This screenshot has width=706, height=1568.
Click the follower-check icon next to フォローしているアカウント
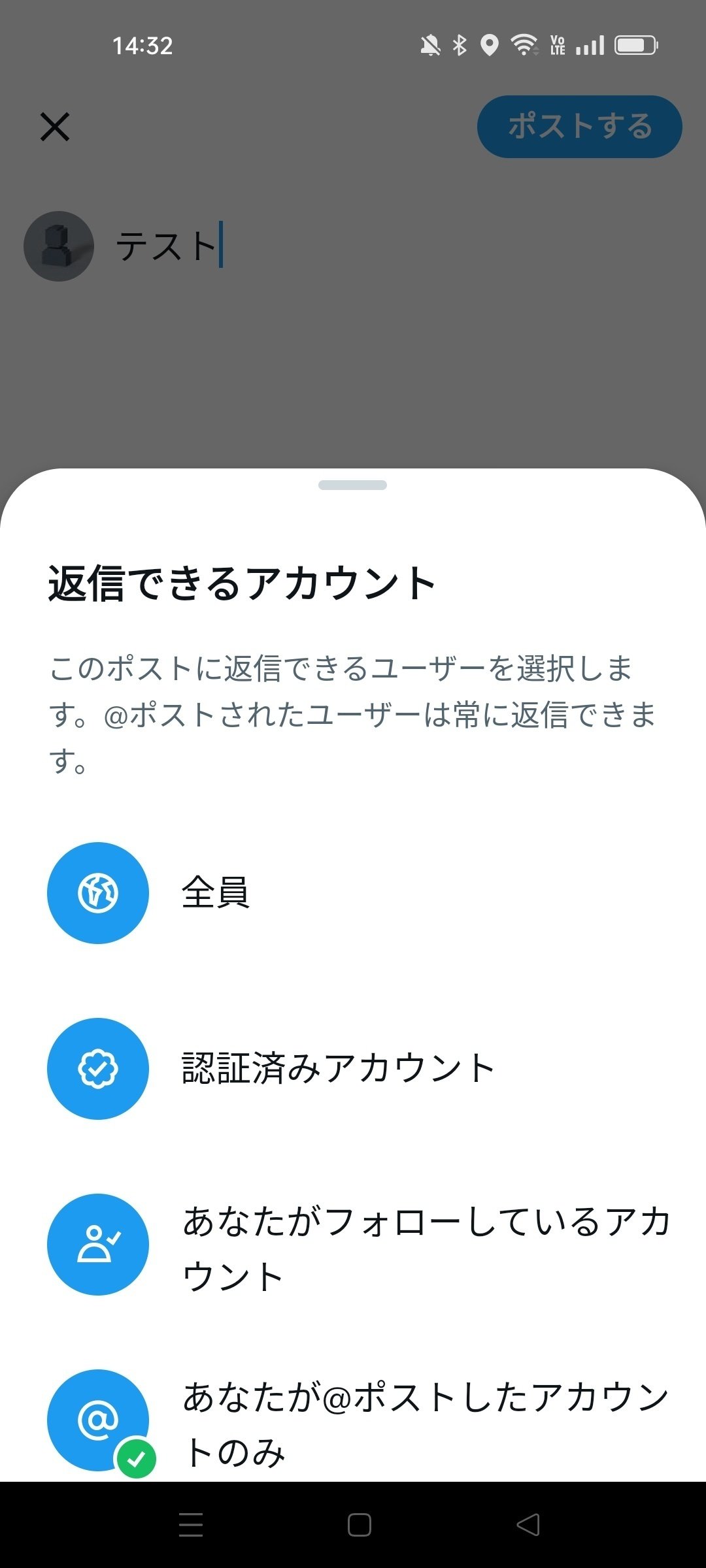click(x=97, y=1245)
